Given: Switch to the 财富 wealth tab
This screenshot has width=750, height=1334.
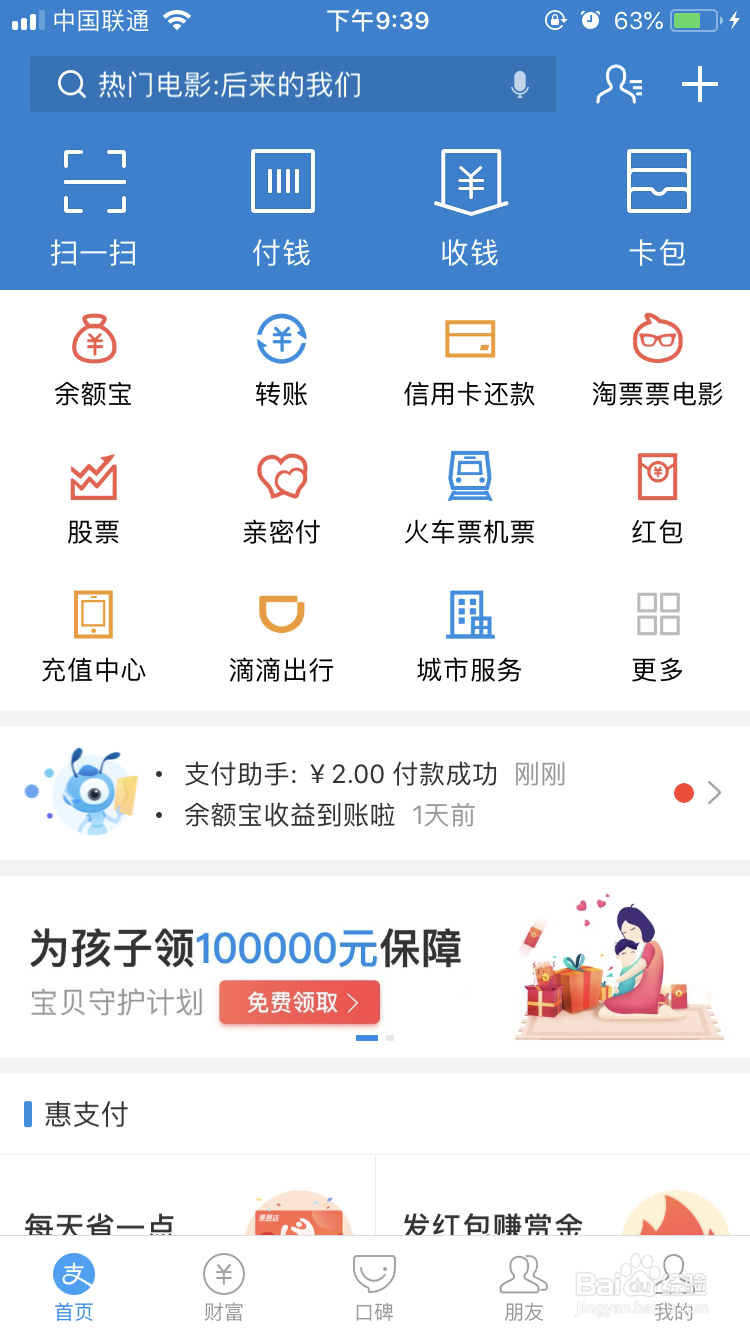Looking at the screenshot, I should (223, 1287).
